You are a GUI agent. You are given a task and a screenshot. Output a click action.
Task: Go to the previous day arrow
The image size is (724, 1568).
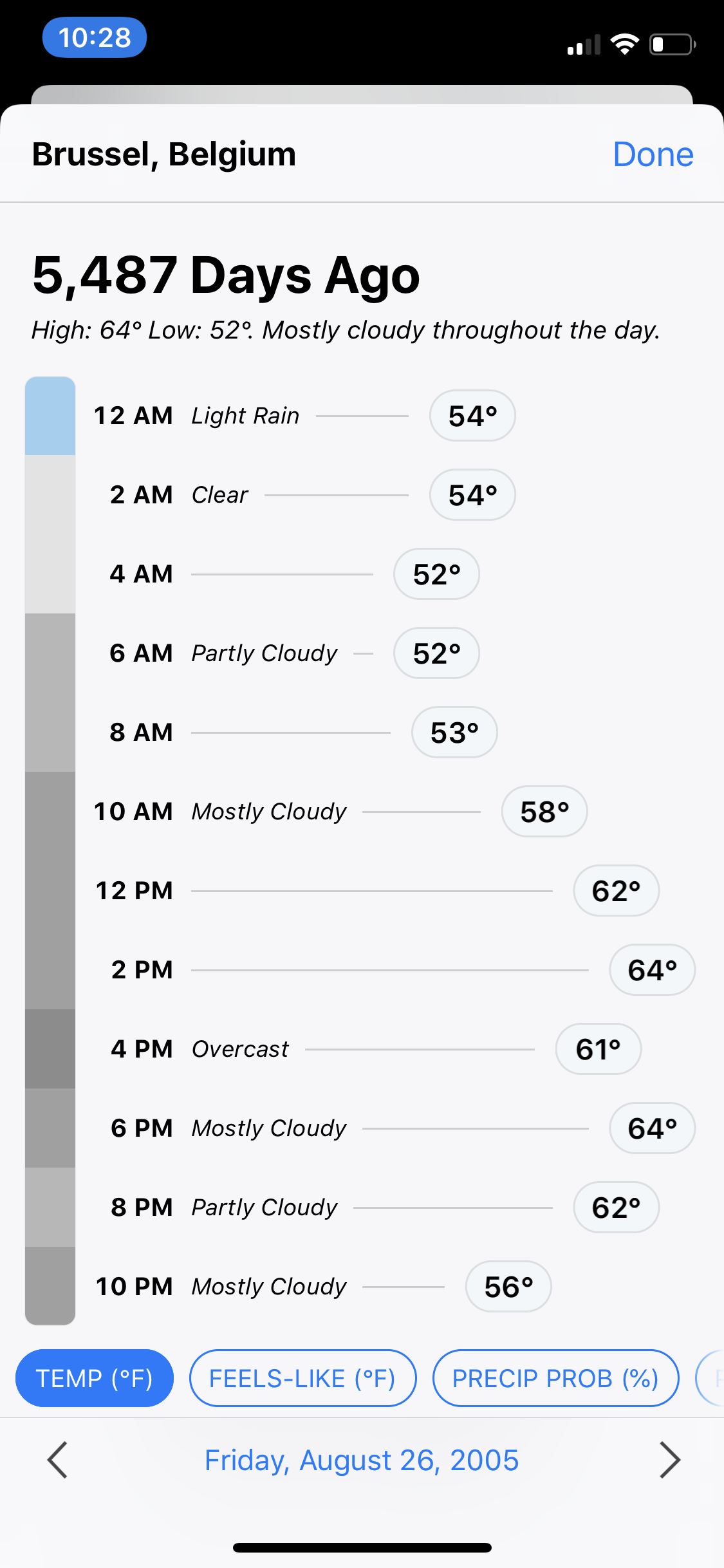coord(57,1460)
